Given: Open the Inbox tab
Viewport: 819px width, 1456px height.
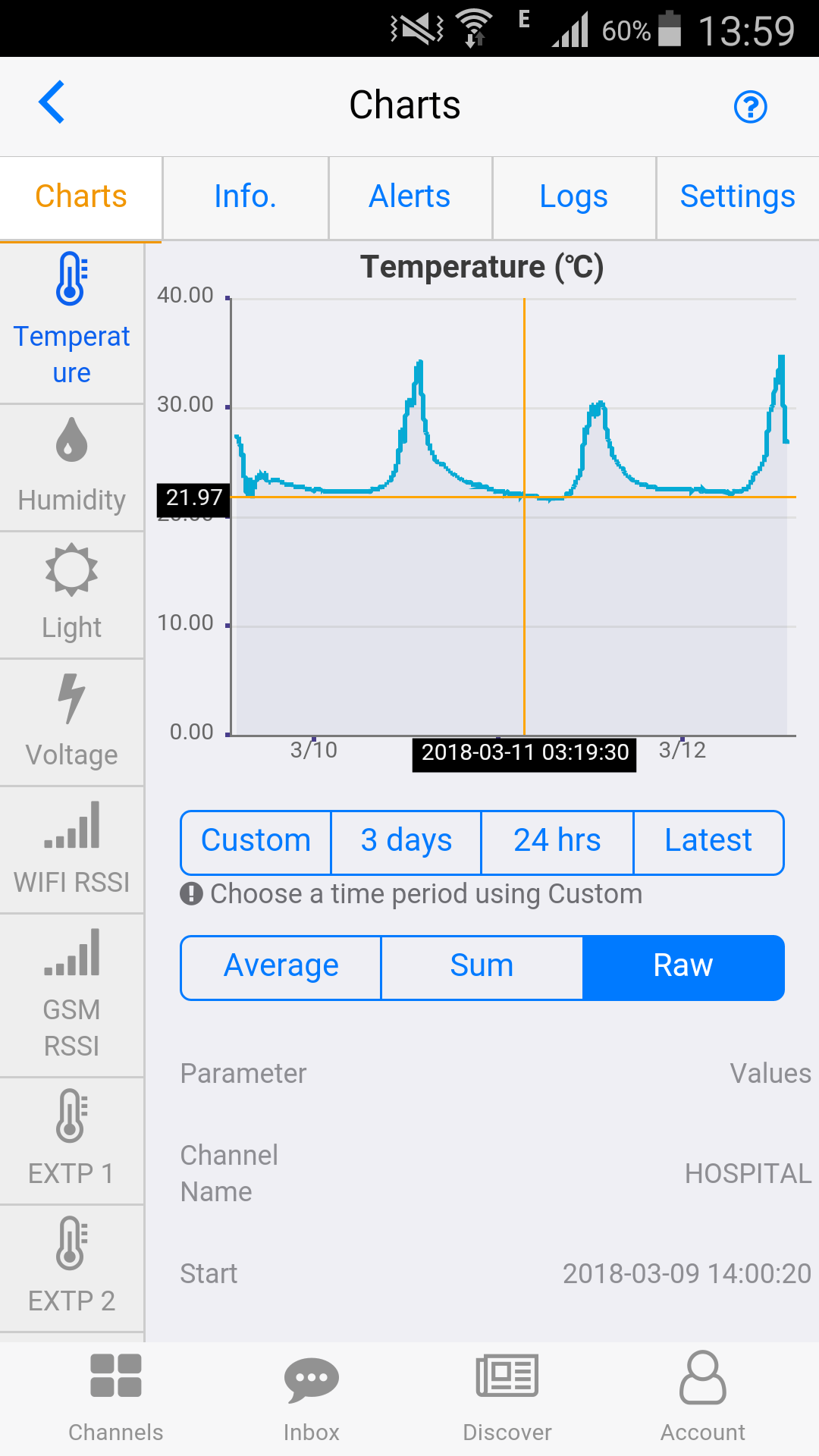Looking at the screenshot, I should coord(311,1399).
